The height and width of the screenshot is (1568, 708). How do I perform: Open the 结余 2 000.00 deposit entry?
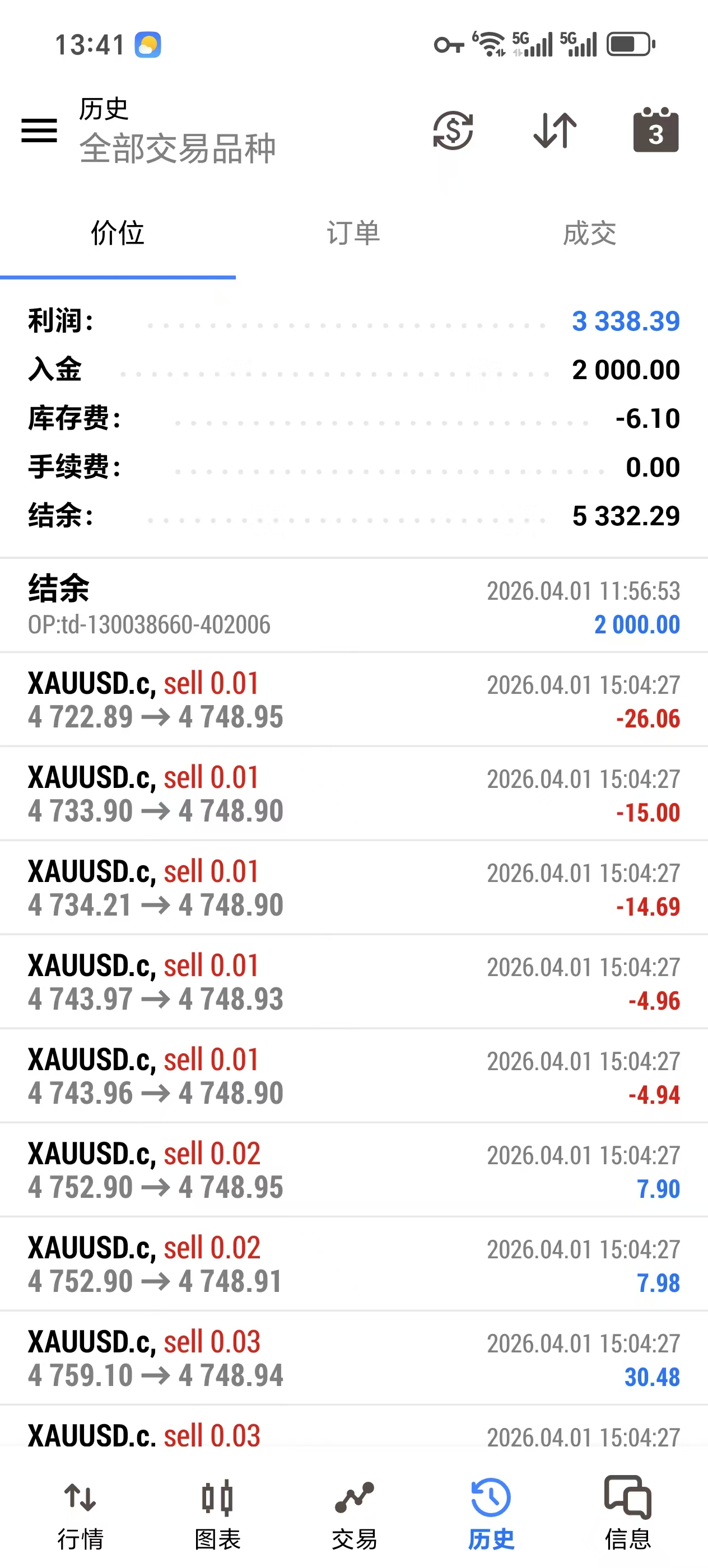353,606
